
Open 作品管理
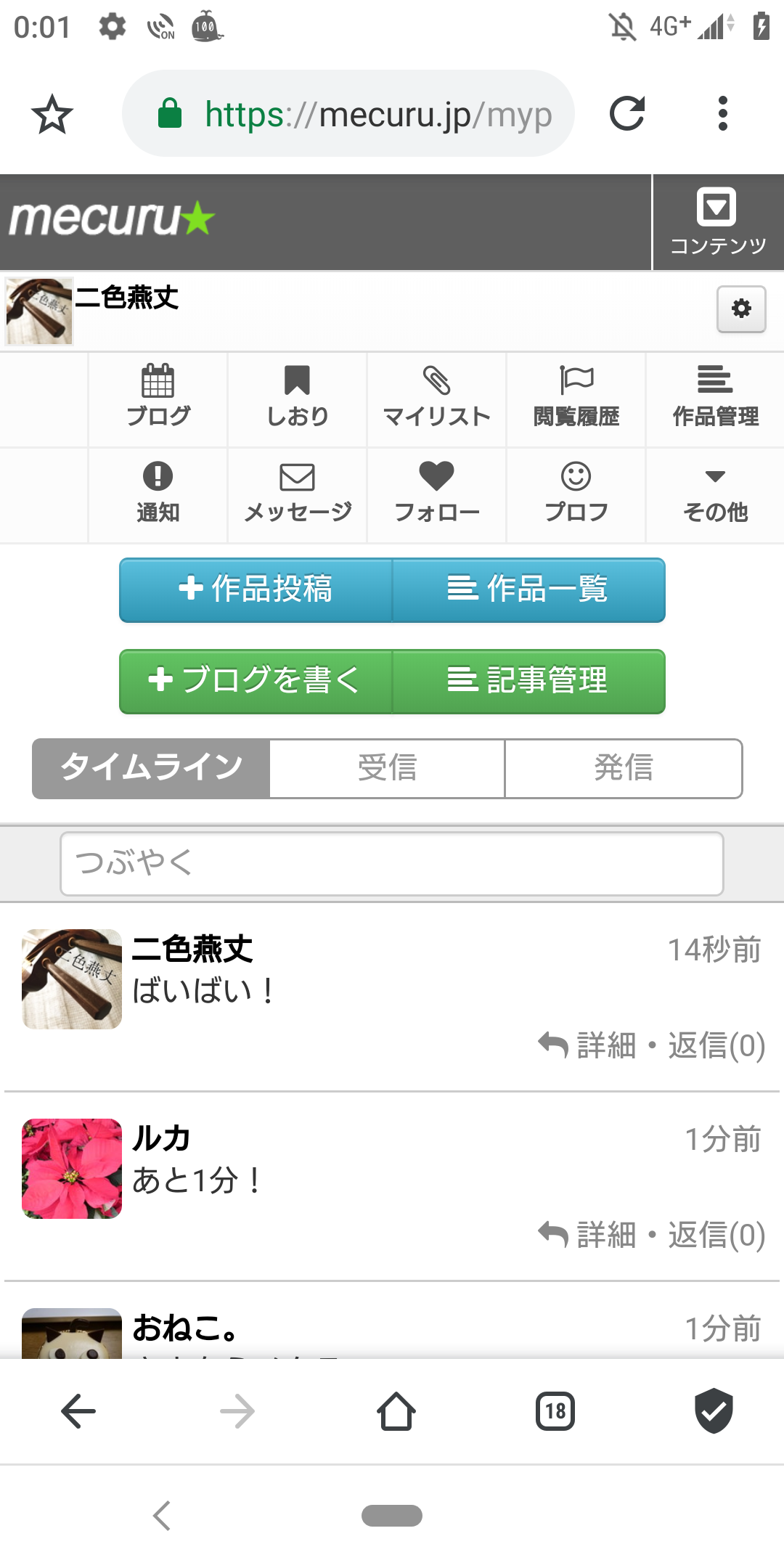[715, 398]
